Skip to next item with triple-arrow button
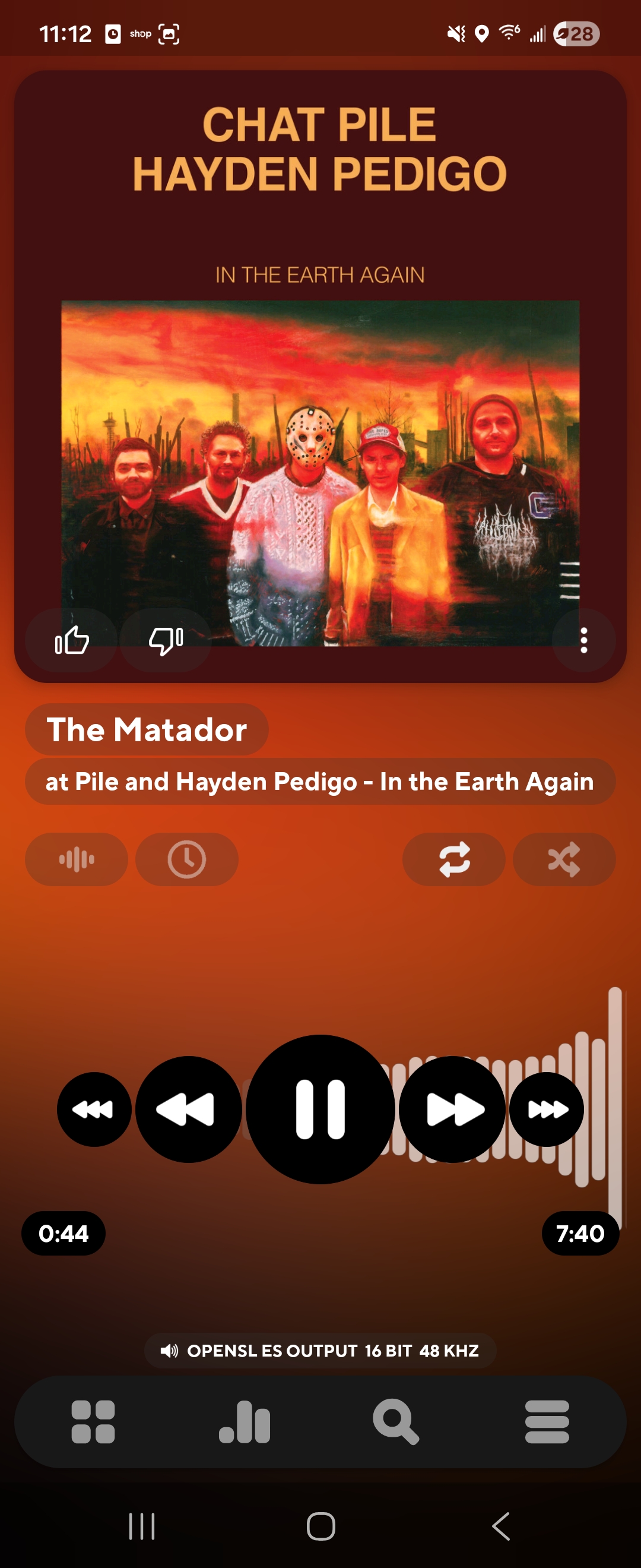 (x=547, y=1109)
